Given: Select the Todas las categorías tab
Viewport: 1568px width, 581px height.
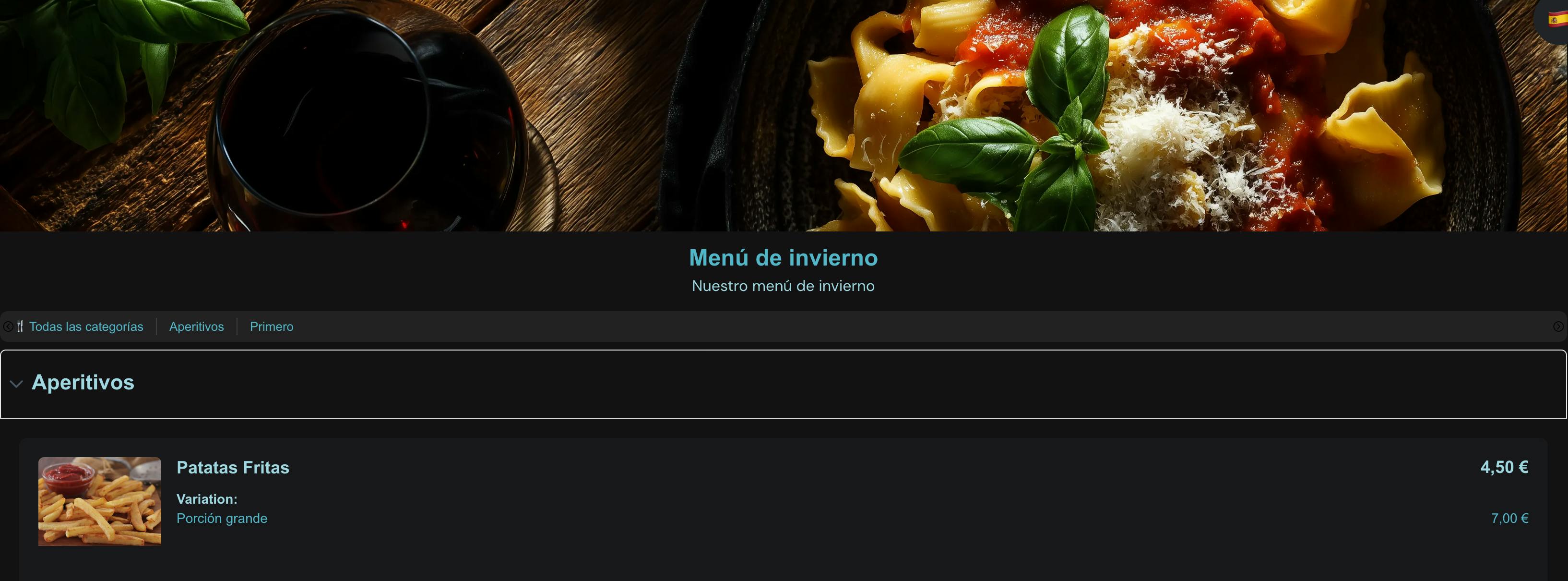Looking at the screenshot, I should click(86, 327).
